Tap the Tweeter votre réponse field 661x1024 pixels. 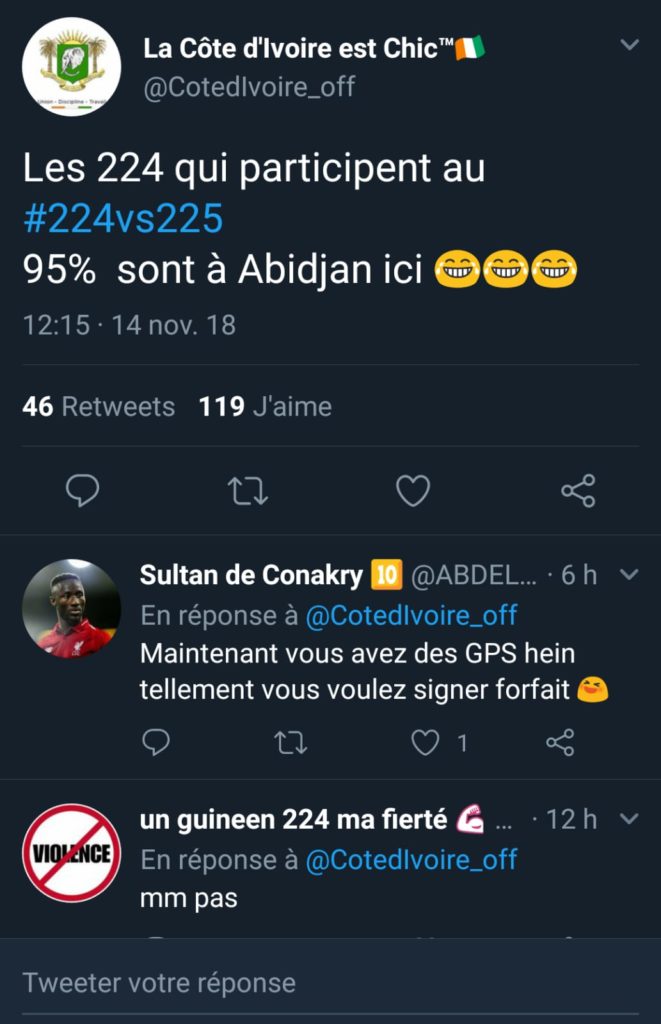coord(300,982)
